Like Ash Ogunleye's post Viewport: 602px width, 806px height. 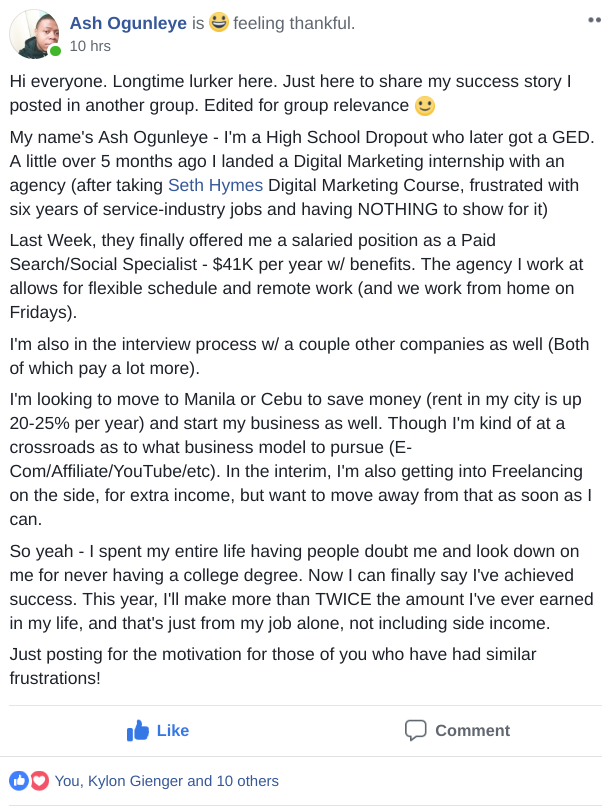tap(158, 730)
